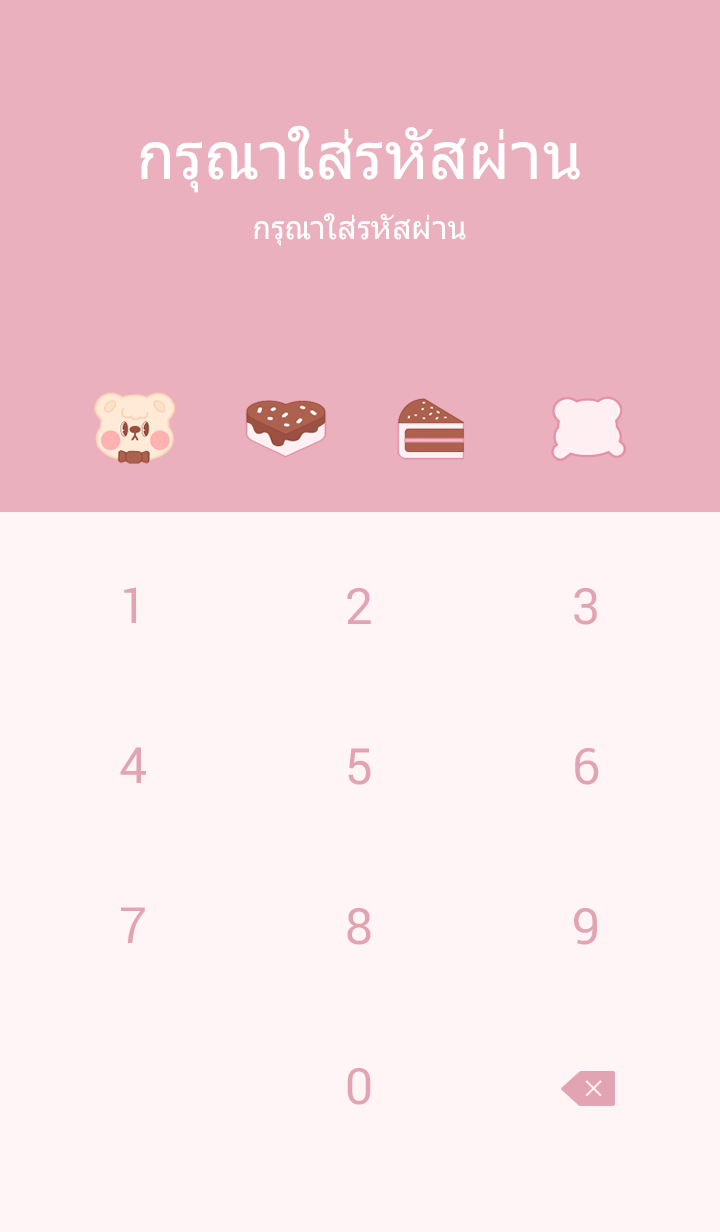The width and height of the screenshot is (720, 1232).
Task: Enter digit 1 on the keypad
Action: (x=132, y=607)
